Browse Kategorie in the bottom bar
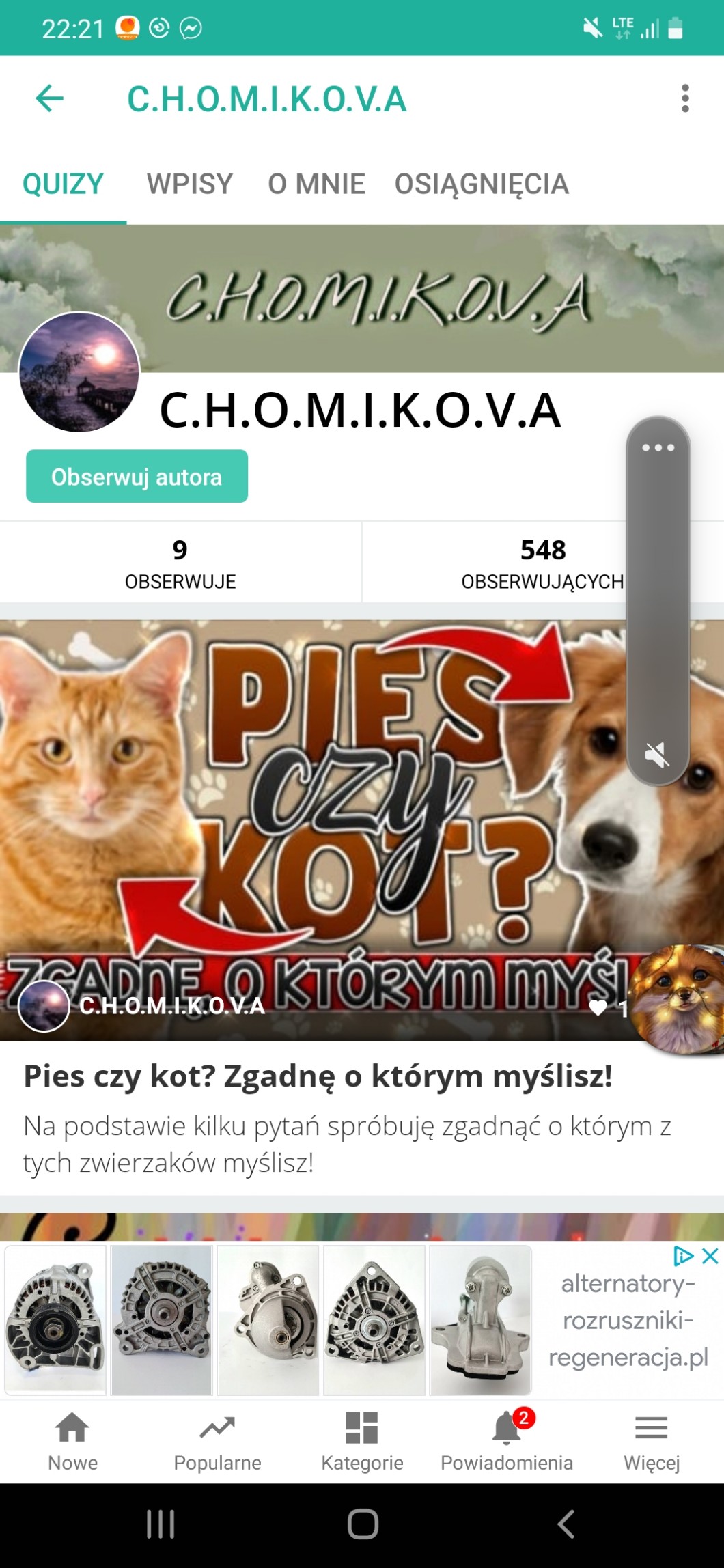 [x=362, y=1441]
